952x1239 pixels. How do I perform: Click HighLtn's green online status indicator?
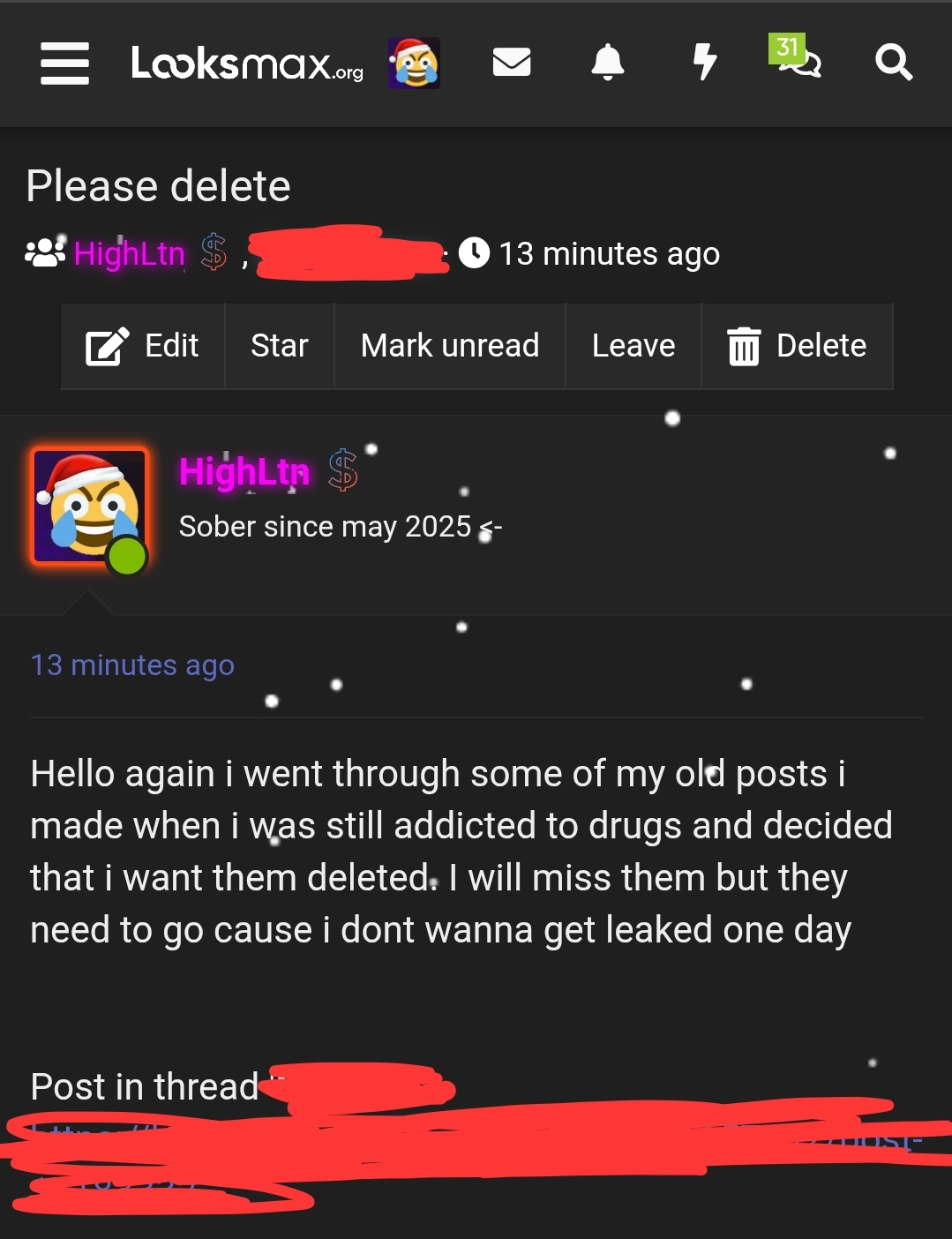point(126,554)
